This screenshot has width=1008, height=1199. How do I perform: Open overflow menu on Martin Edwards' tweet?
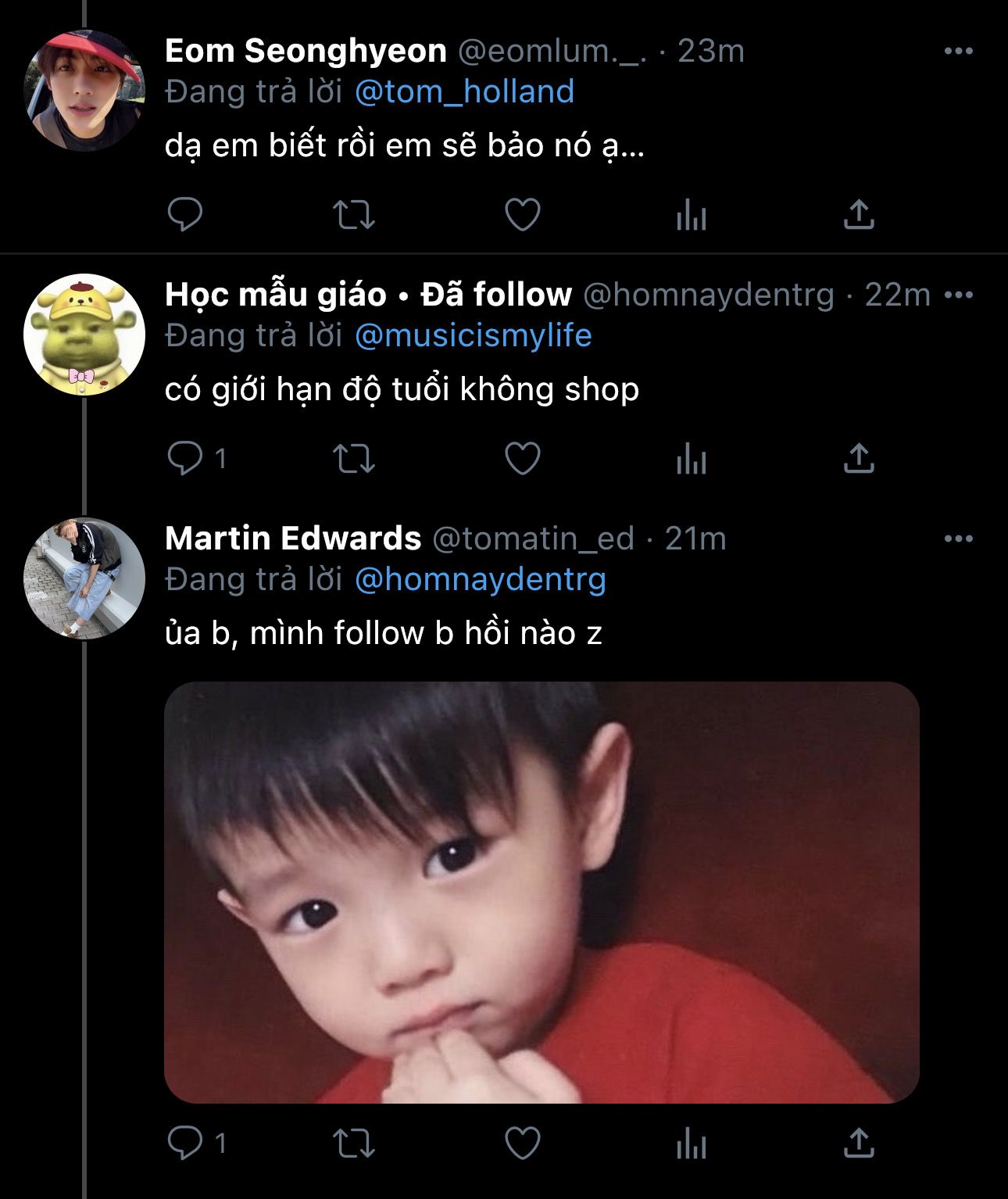click(958, 539)
